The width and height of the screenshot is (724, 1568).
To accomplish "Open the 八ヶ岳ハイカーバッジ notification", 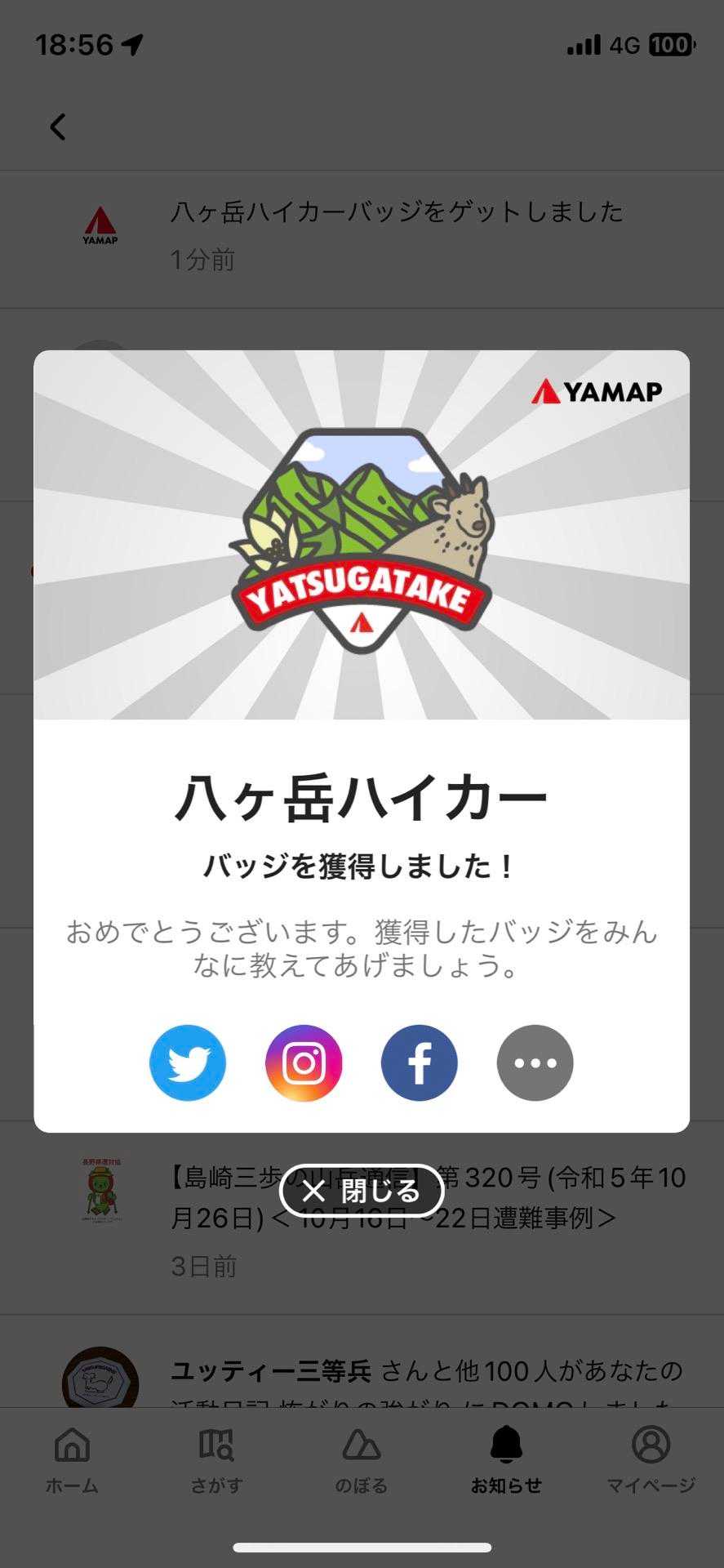I will tap(396, 234).
